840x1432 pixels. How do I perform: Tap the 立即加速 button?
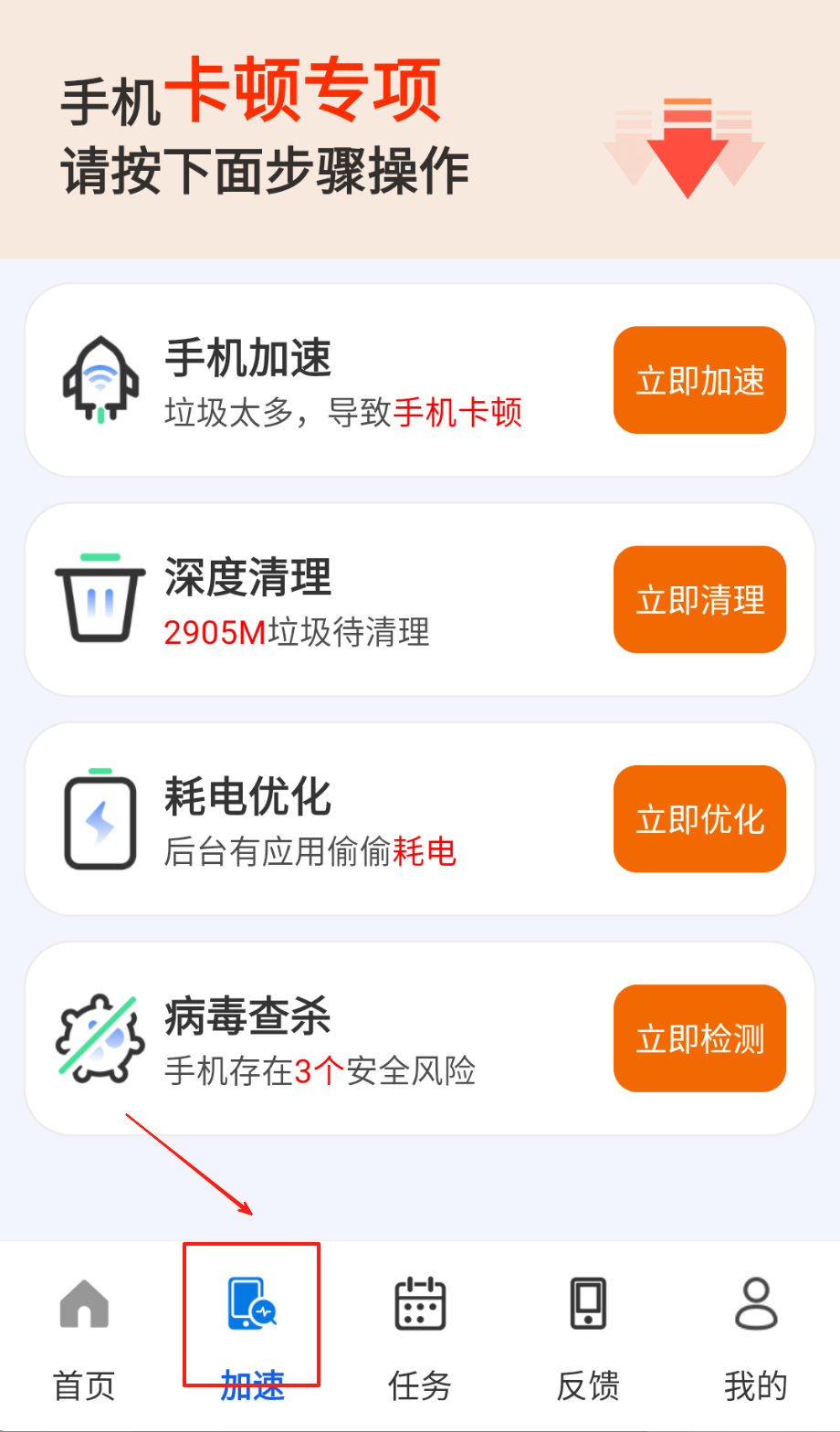coord(699,380)
